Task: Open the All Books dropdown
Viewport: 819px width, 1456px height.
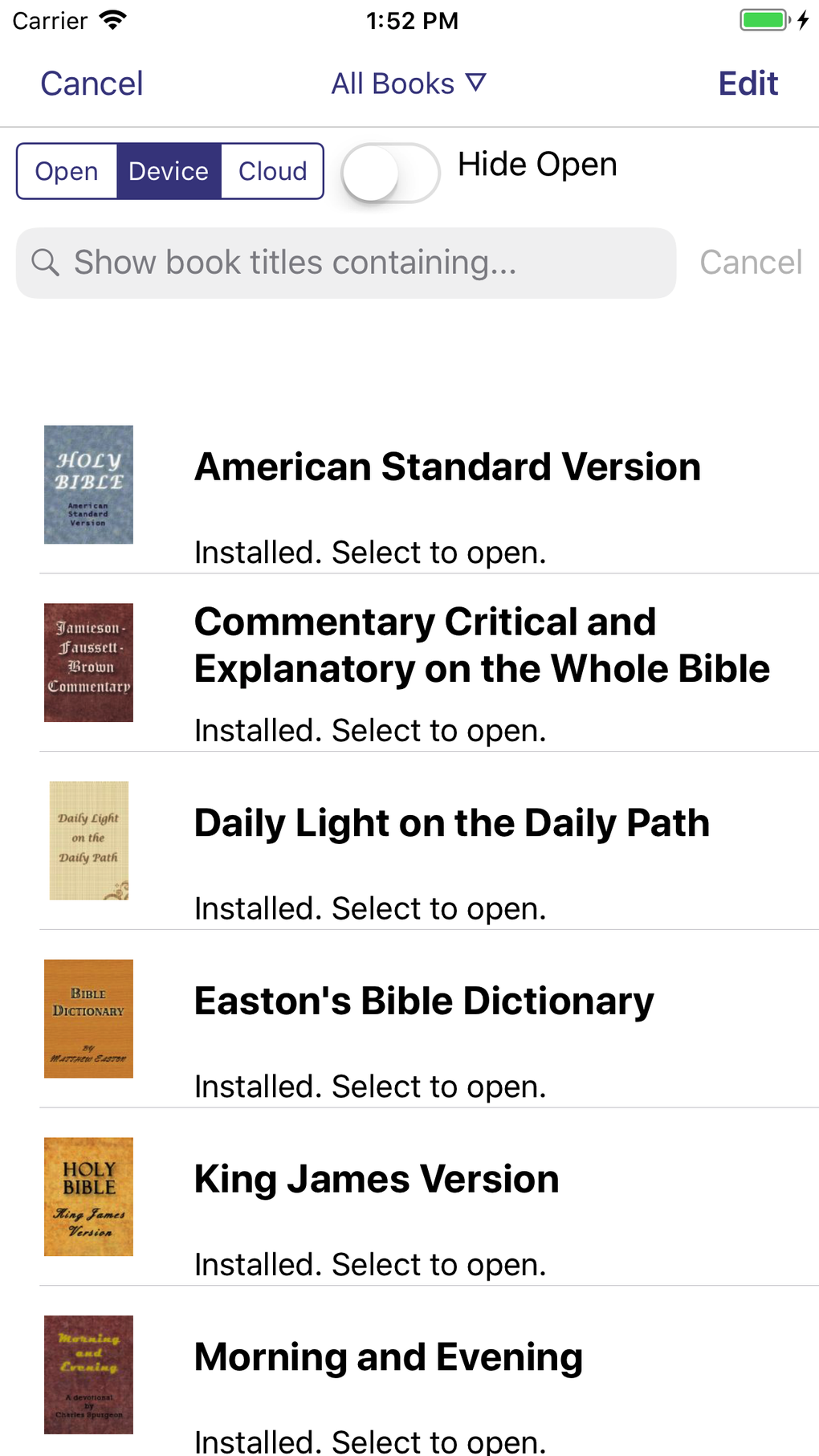Action: tap(409, 84)
